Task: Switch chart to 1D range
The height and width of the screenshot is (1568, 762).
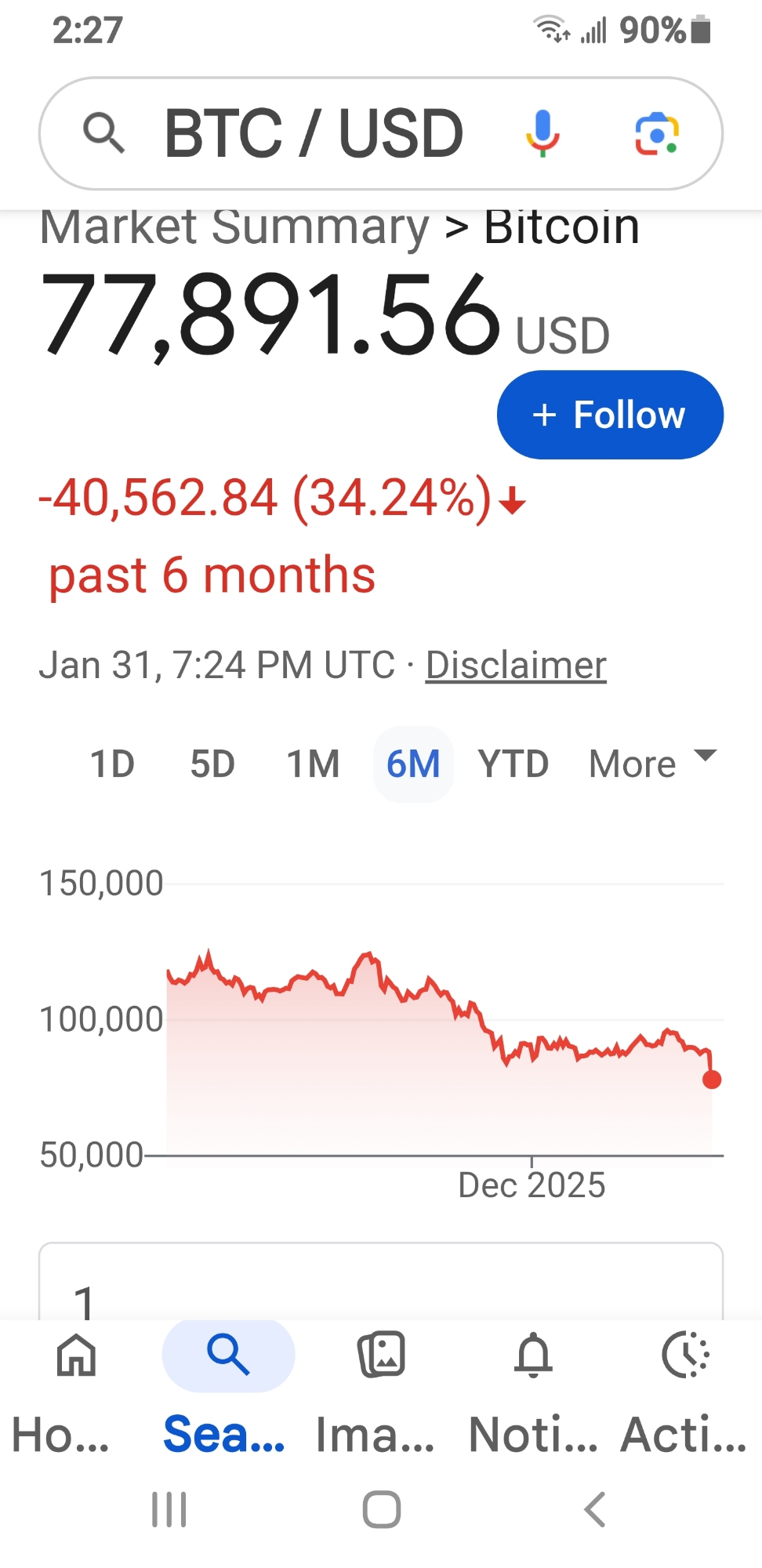Action: coord(112,764)
